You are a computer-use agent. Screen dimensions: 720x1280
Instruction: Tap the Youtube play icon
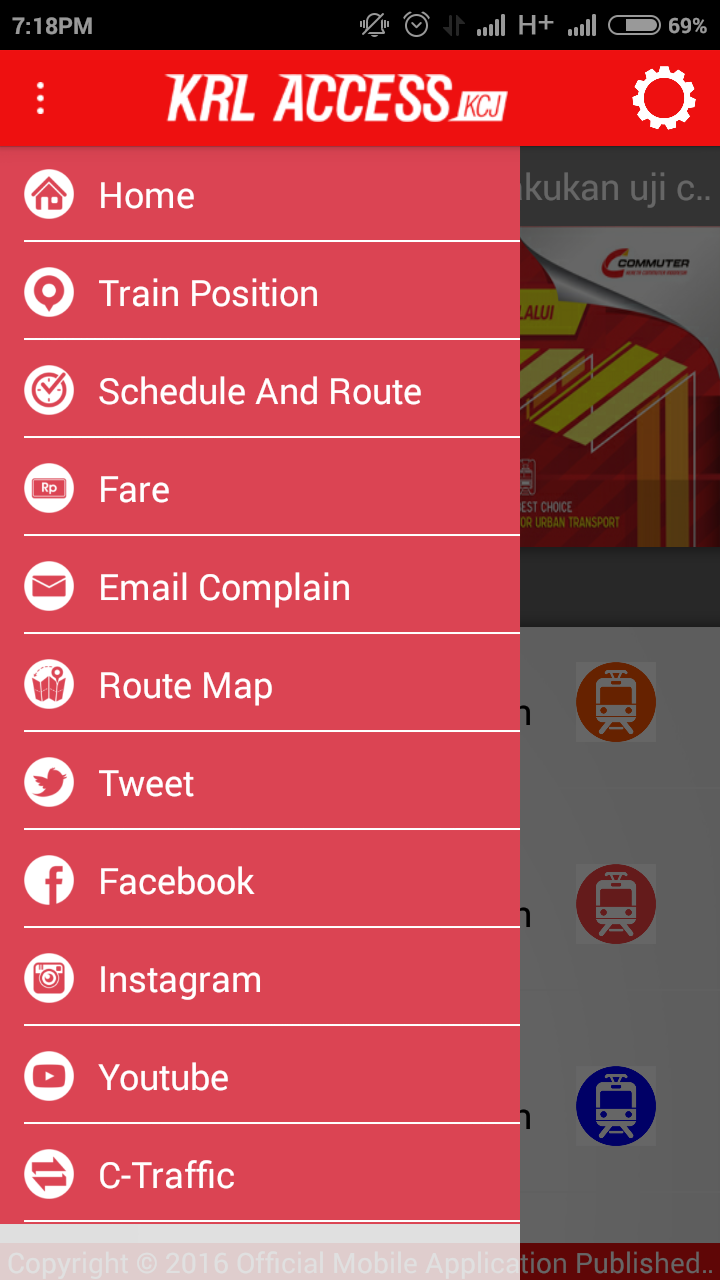[x=49, y=1077]
